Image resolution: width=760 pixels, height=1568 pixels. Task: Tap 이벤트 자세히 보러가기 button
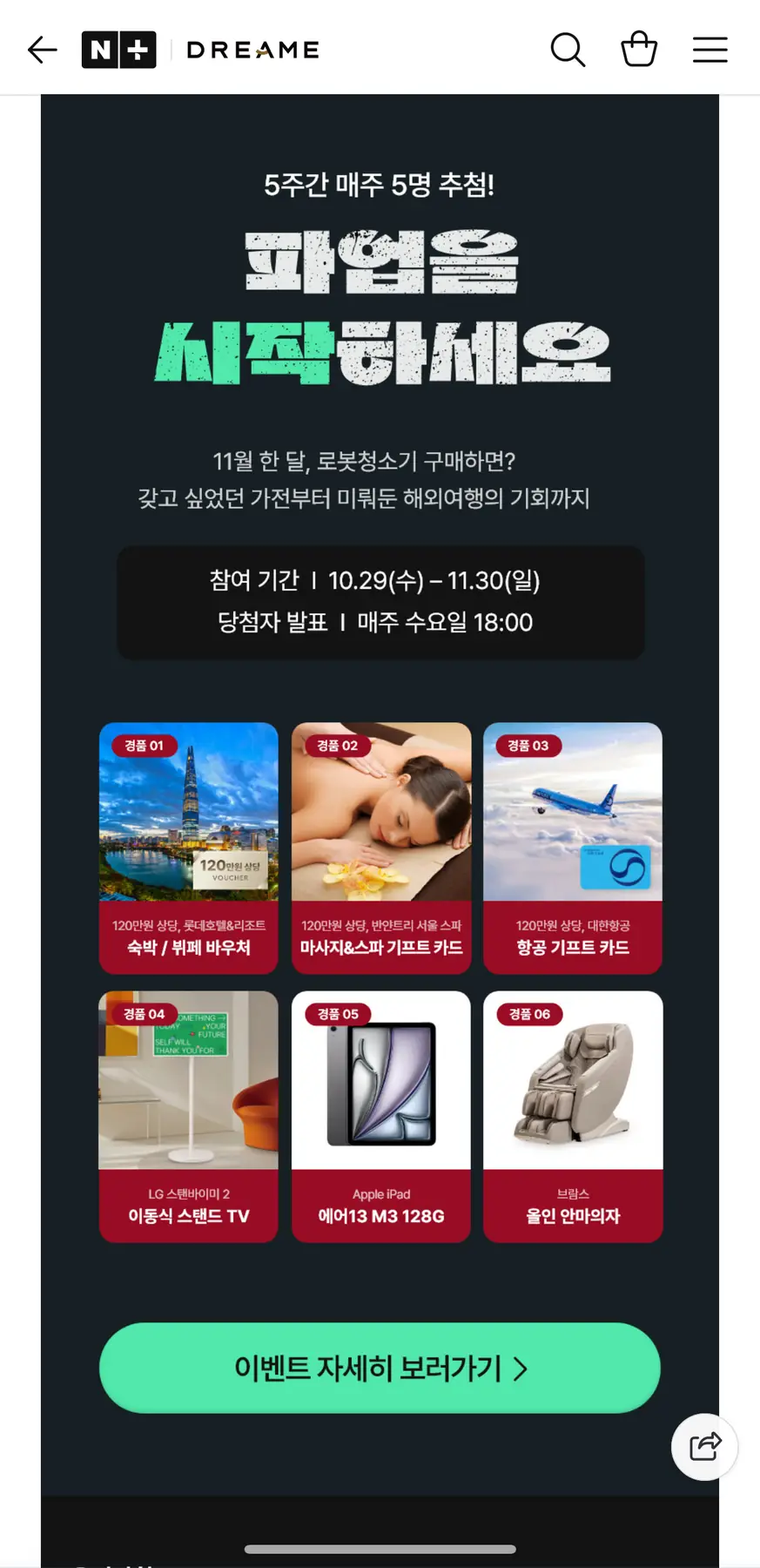[x=380, y=1368]
